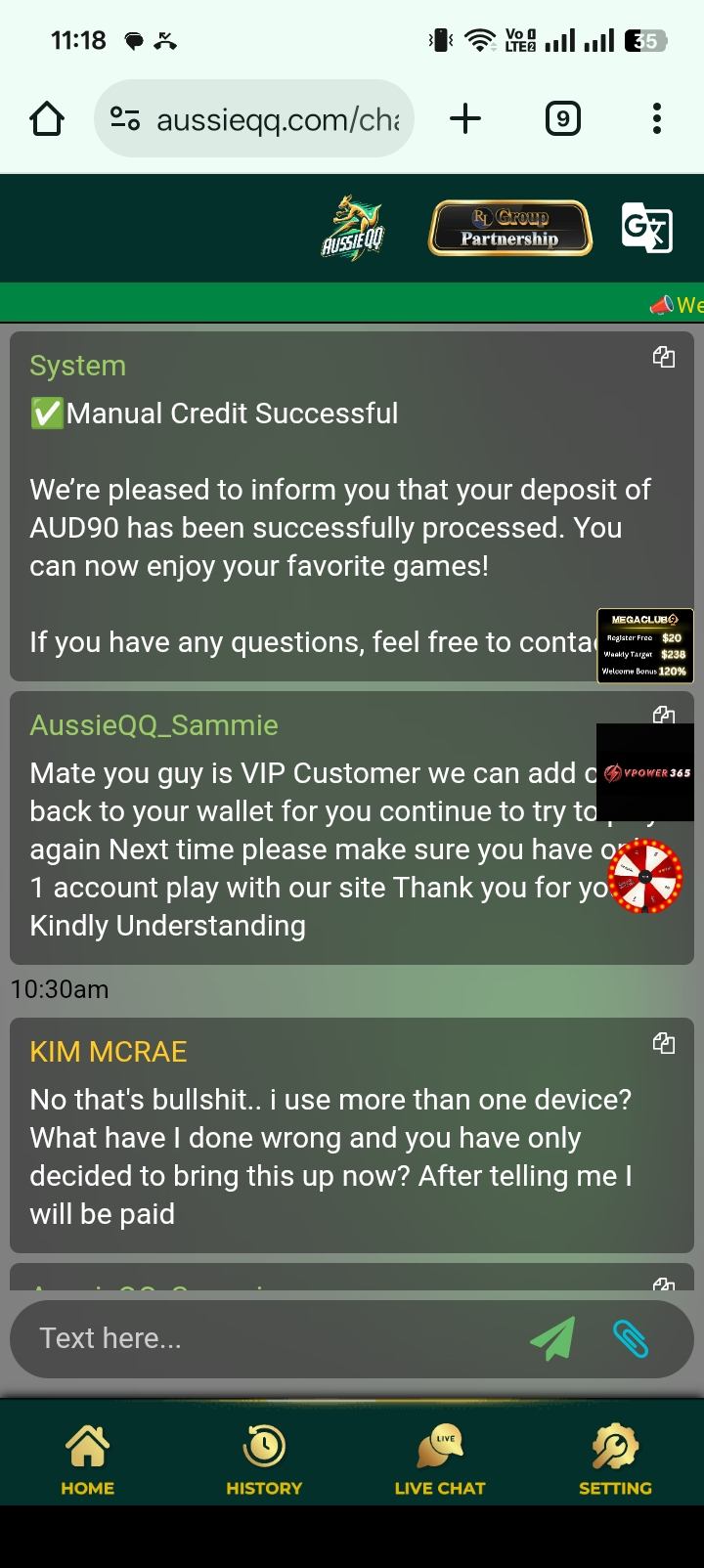
Task: Switch to the History tab
Action: pyautogui.click(x=264, y=1460)
